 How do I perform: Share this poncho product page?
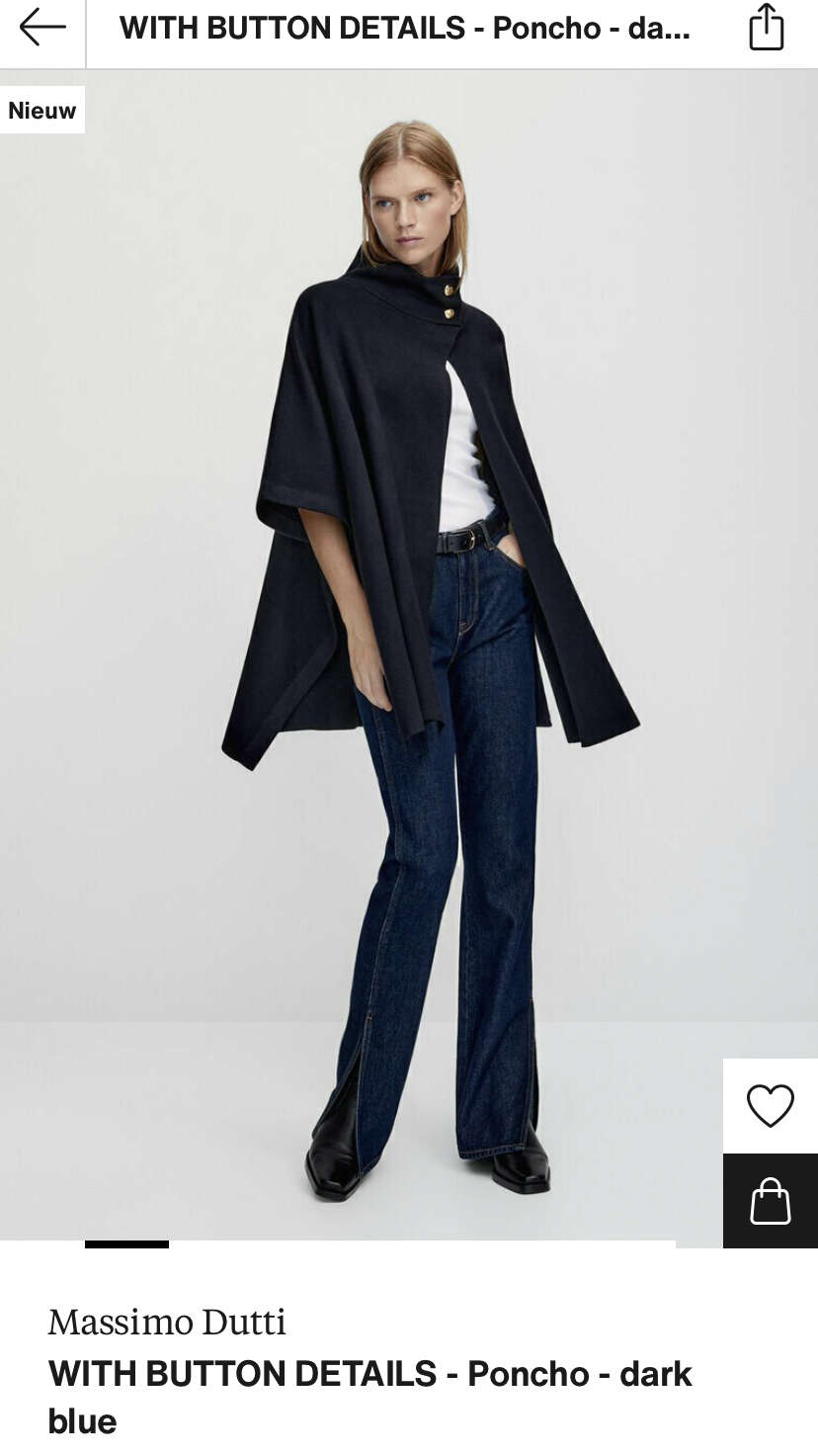766,27
